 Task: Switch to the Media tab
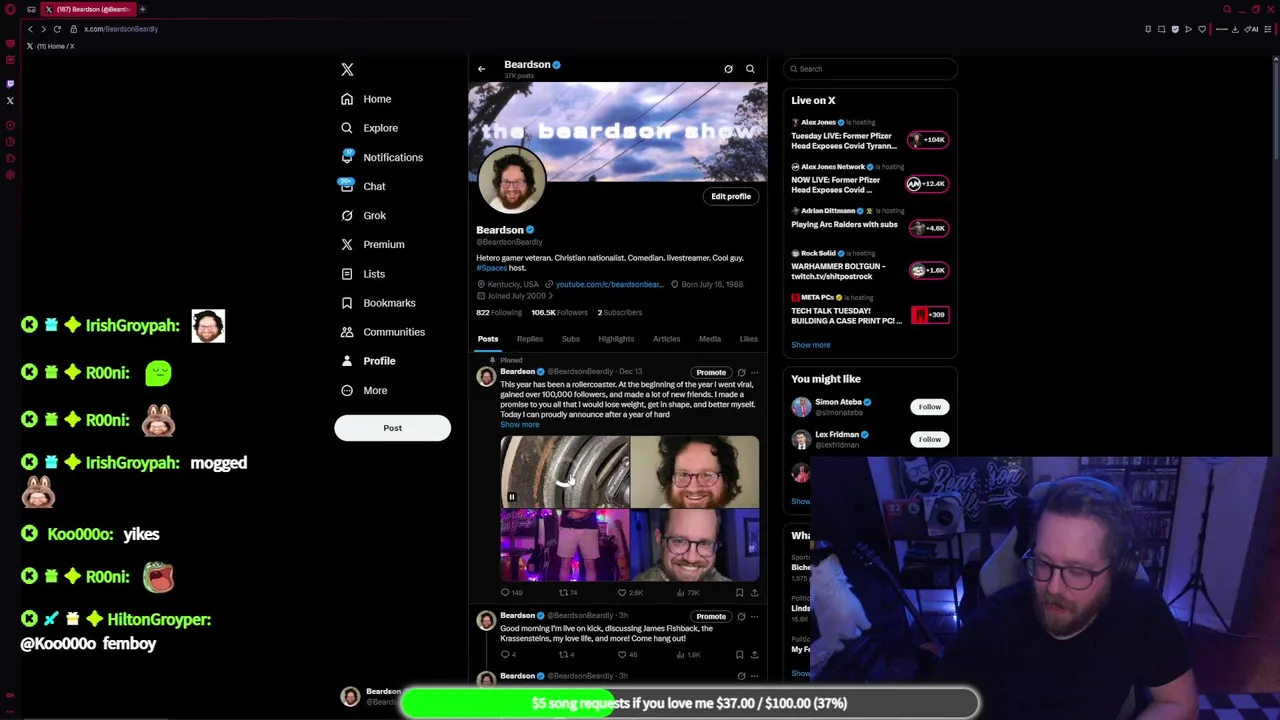tap(709, 339)
